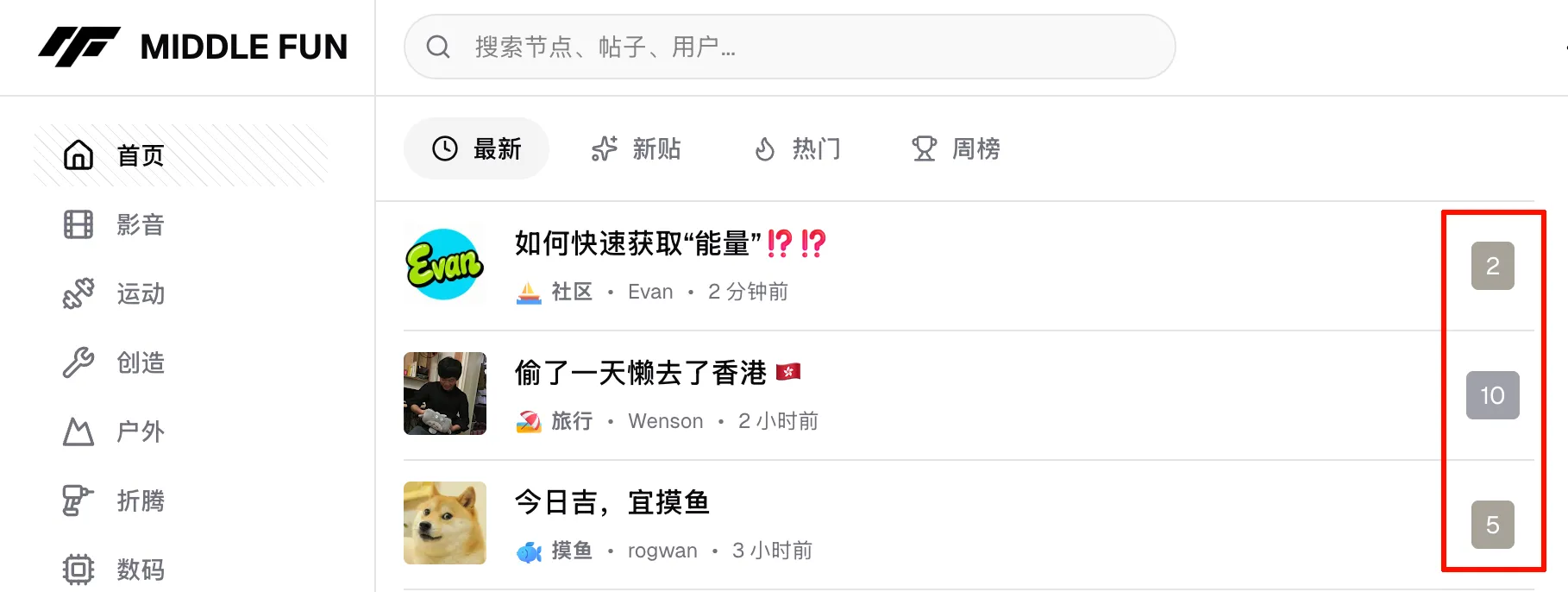Open the post 如何快速获取"能量"
The height and width of the screenshot is (592, 1568).
coord(638,243)
